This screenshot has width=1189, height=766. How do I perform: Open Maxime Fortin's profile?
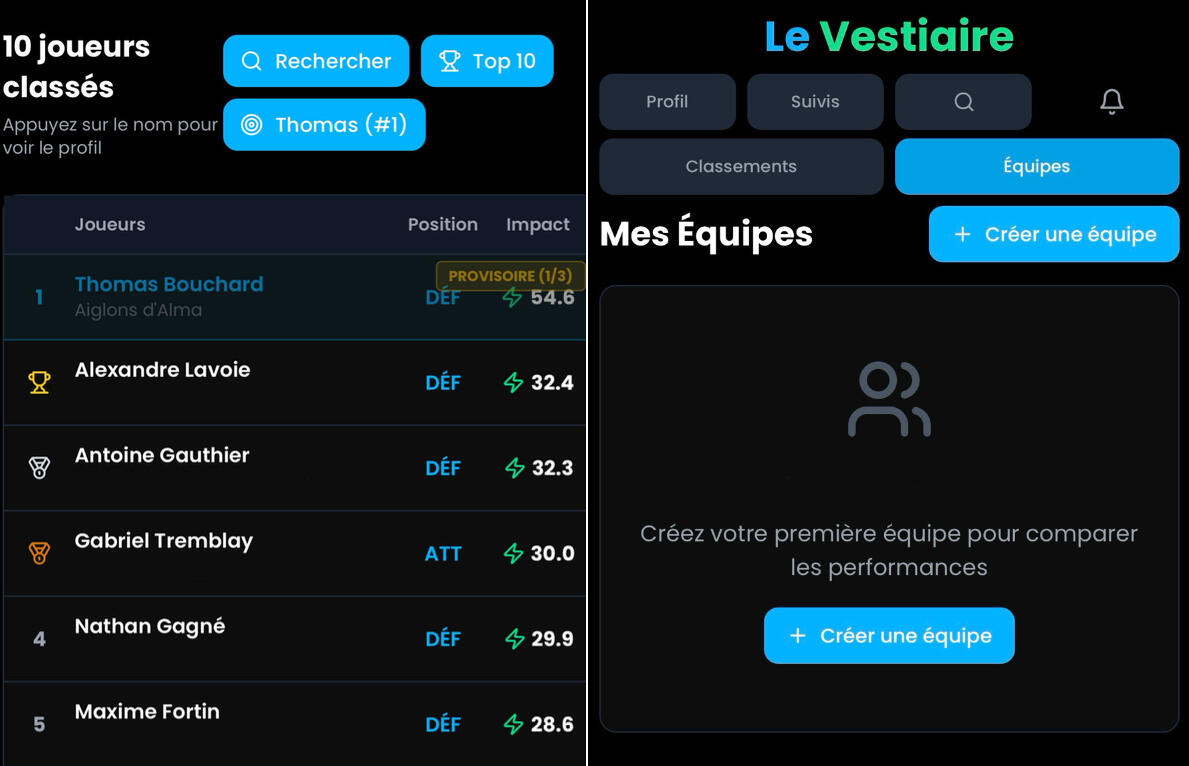147,712
